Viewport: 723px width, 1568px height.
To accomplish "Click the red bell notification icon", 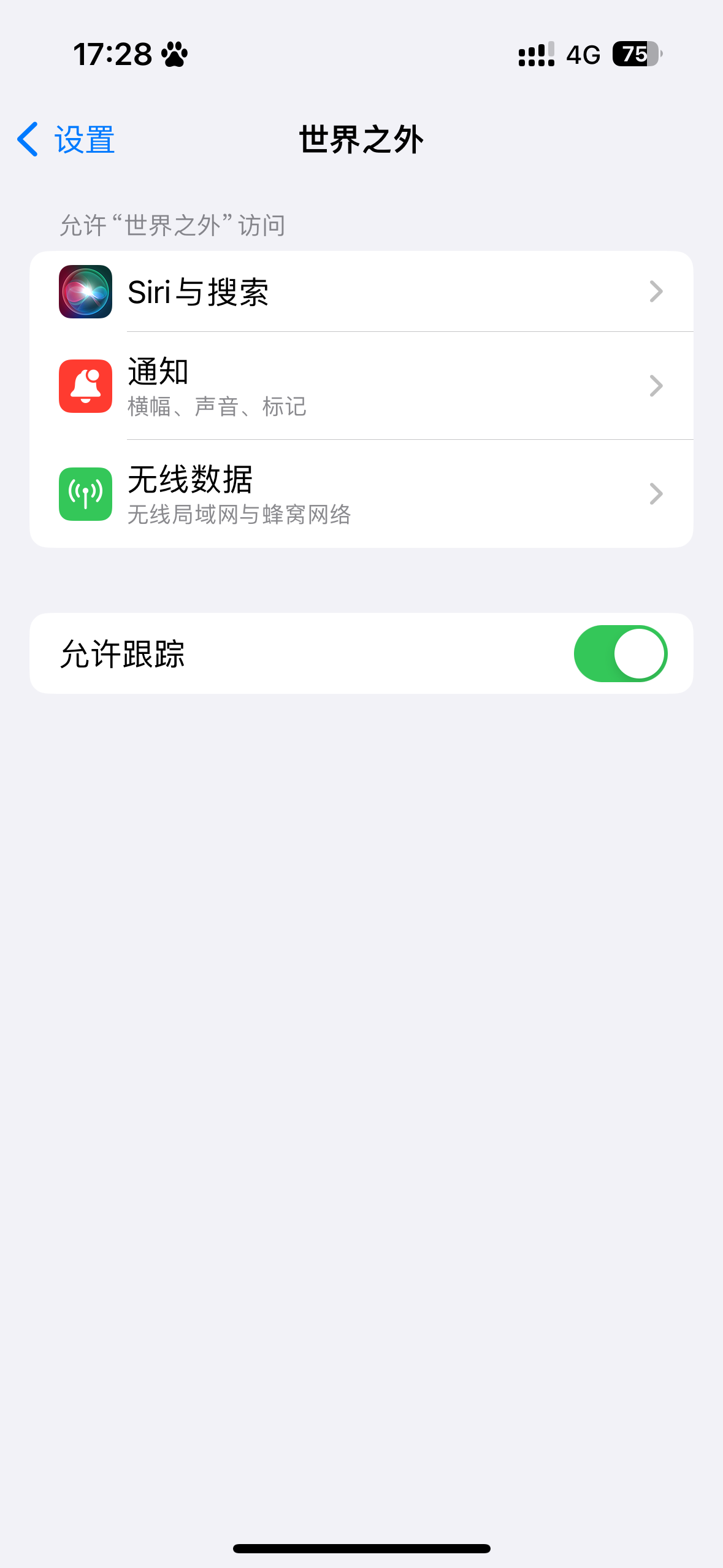I will (85, 385).
